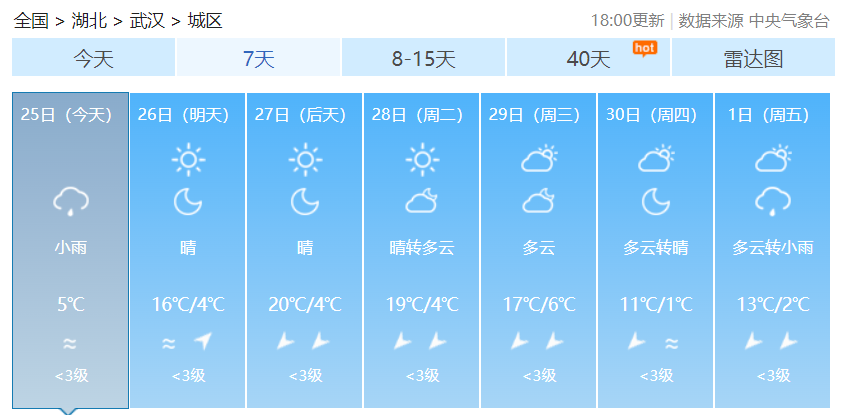
Task: Select the 7天 forecast tab
Action: tap(259, 58)
